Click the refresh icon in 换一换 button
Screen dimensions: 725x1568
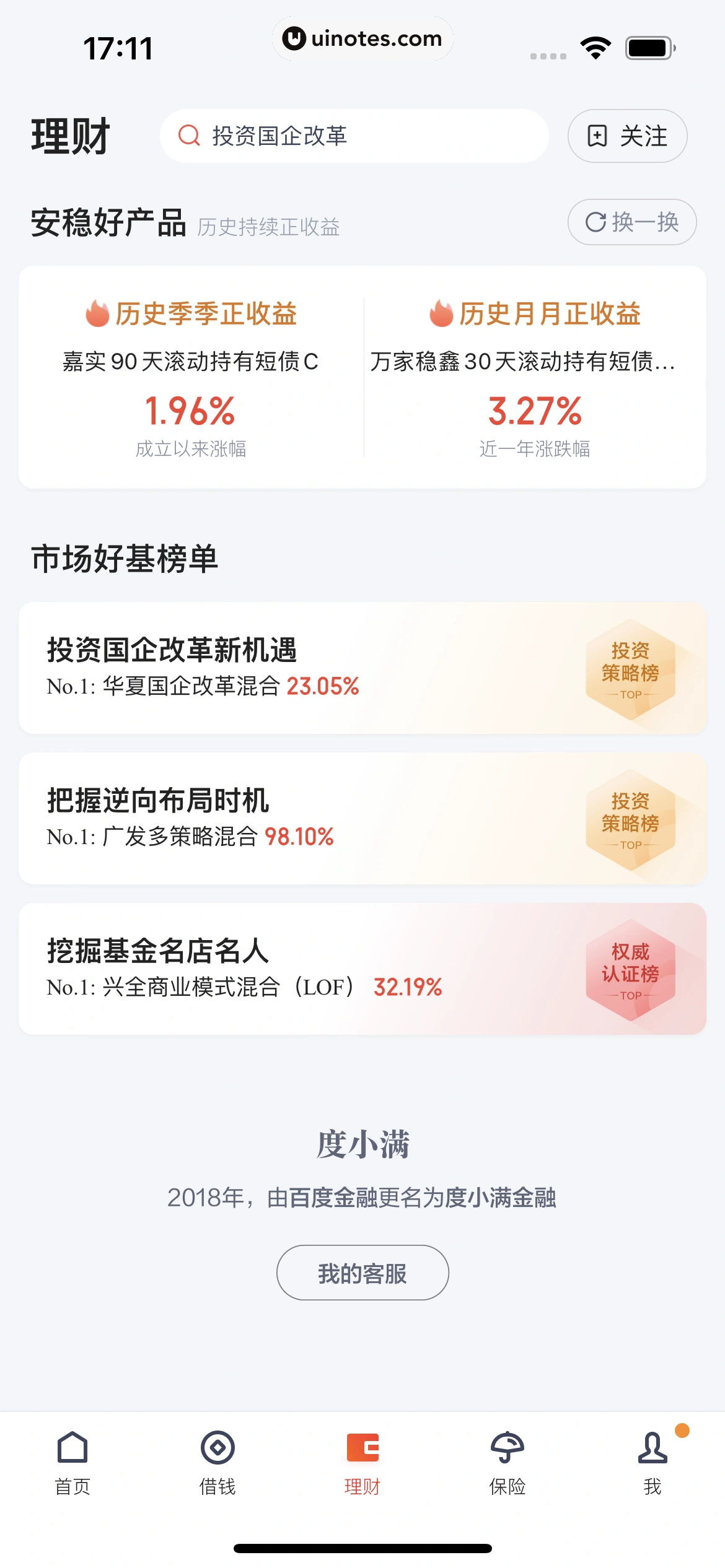tap(595, 222)
